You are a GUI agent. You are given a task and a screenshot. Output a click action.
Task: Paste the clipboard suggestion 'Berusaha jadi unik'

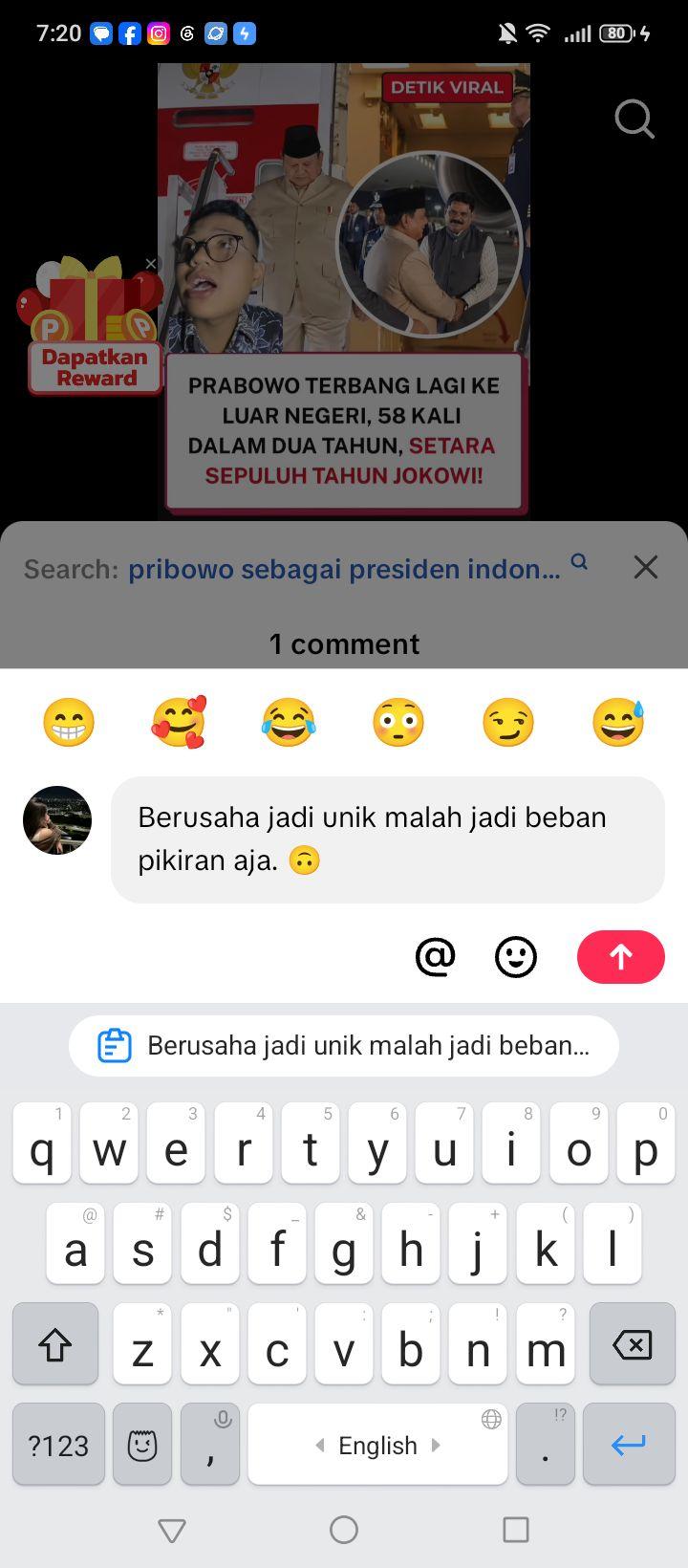[x=344, y=1046]
